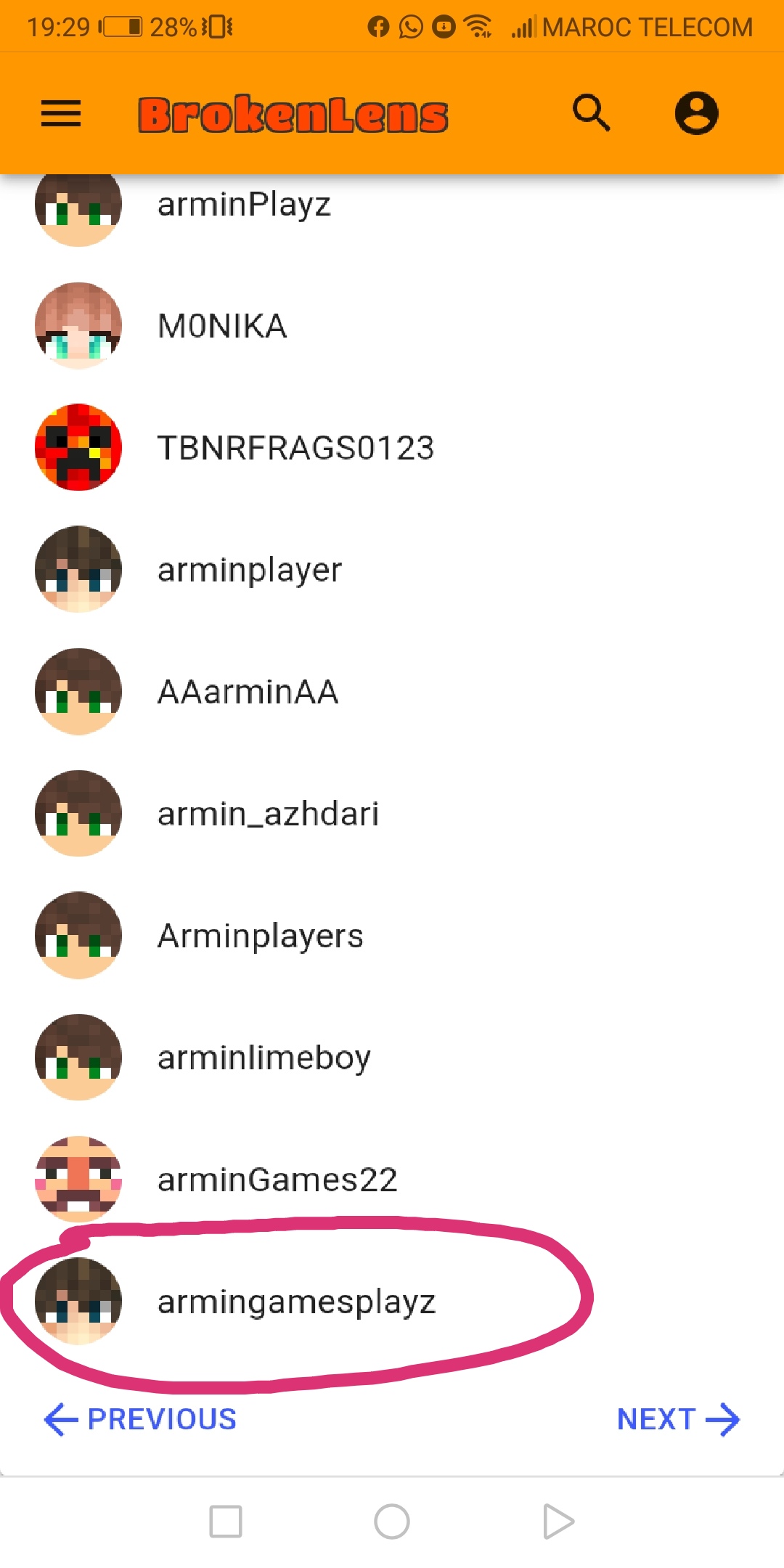
Task: Select armingamesplayz entry
Action: (x=392, y=1301)
